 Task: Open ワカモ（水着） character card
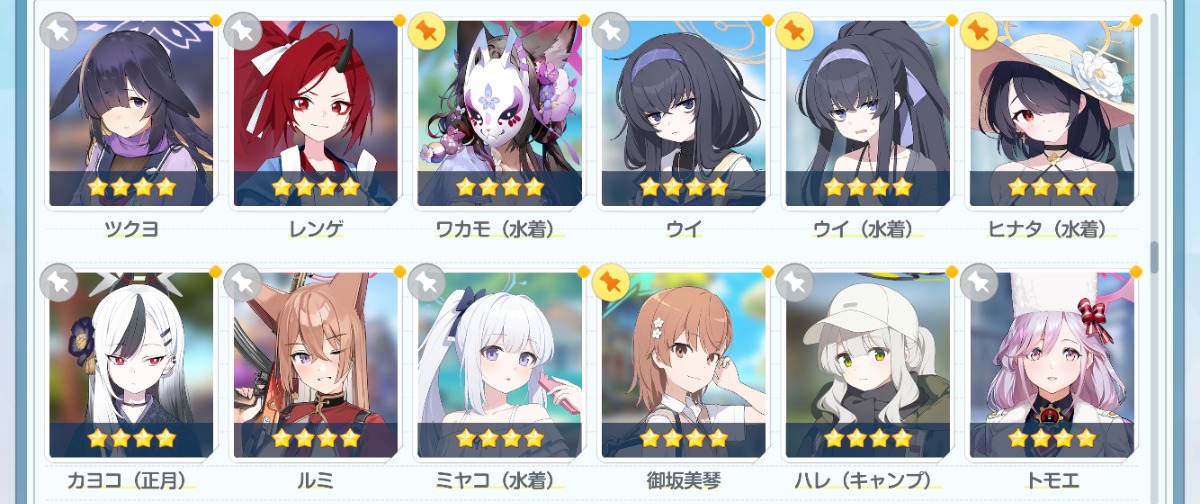(x=499, y=115)
